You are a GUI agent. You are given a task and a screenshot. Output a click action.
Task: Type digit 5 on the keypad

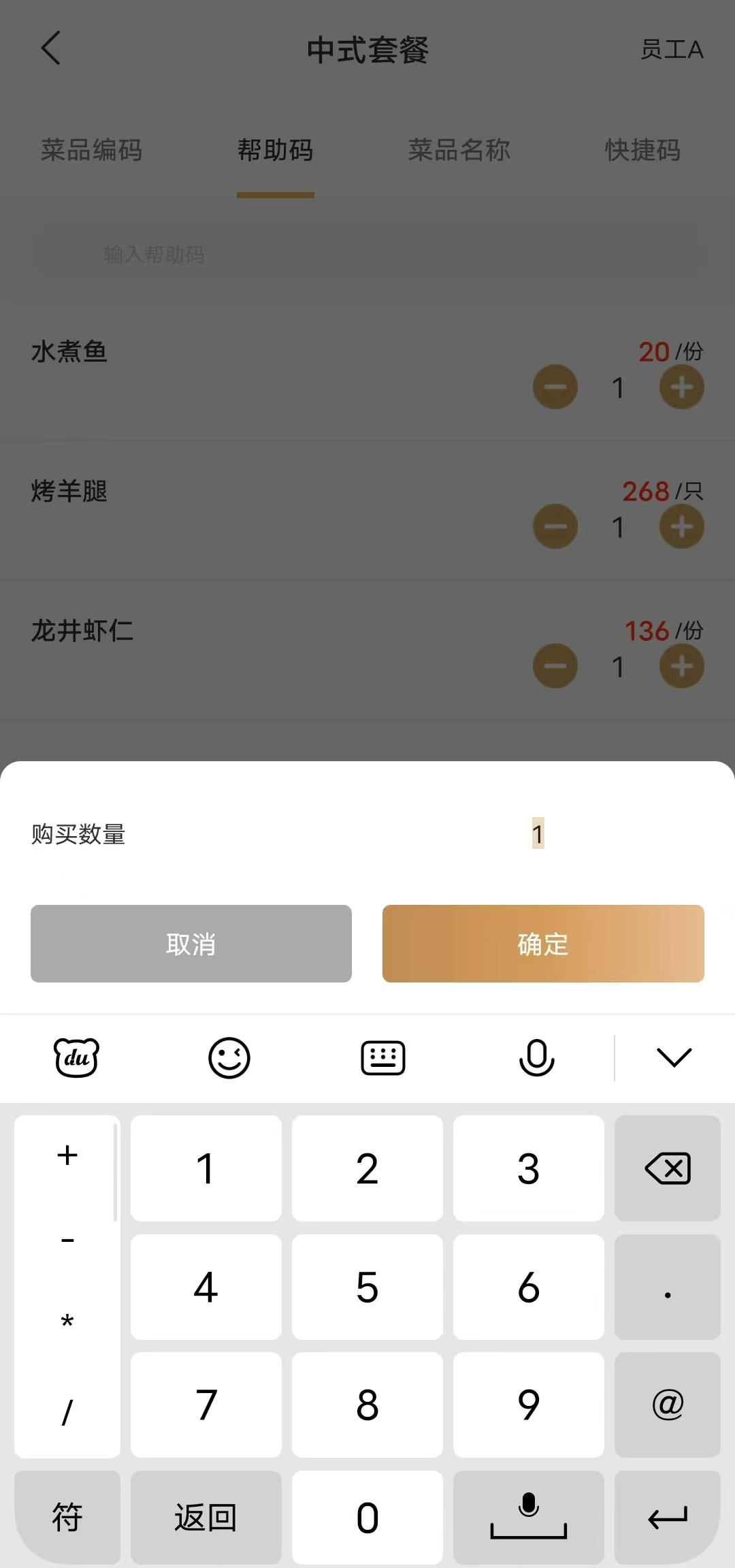[x=367, y=1287]
